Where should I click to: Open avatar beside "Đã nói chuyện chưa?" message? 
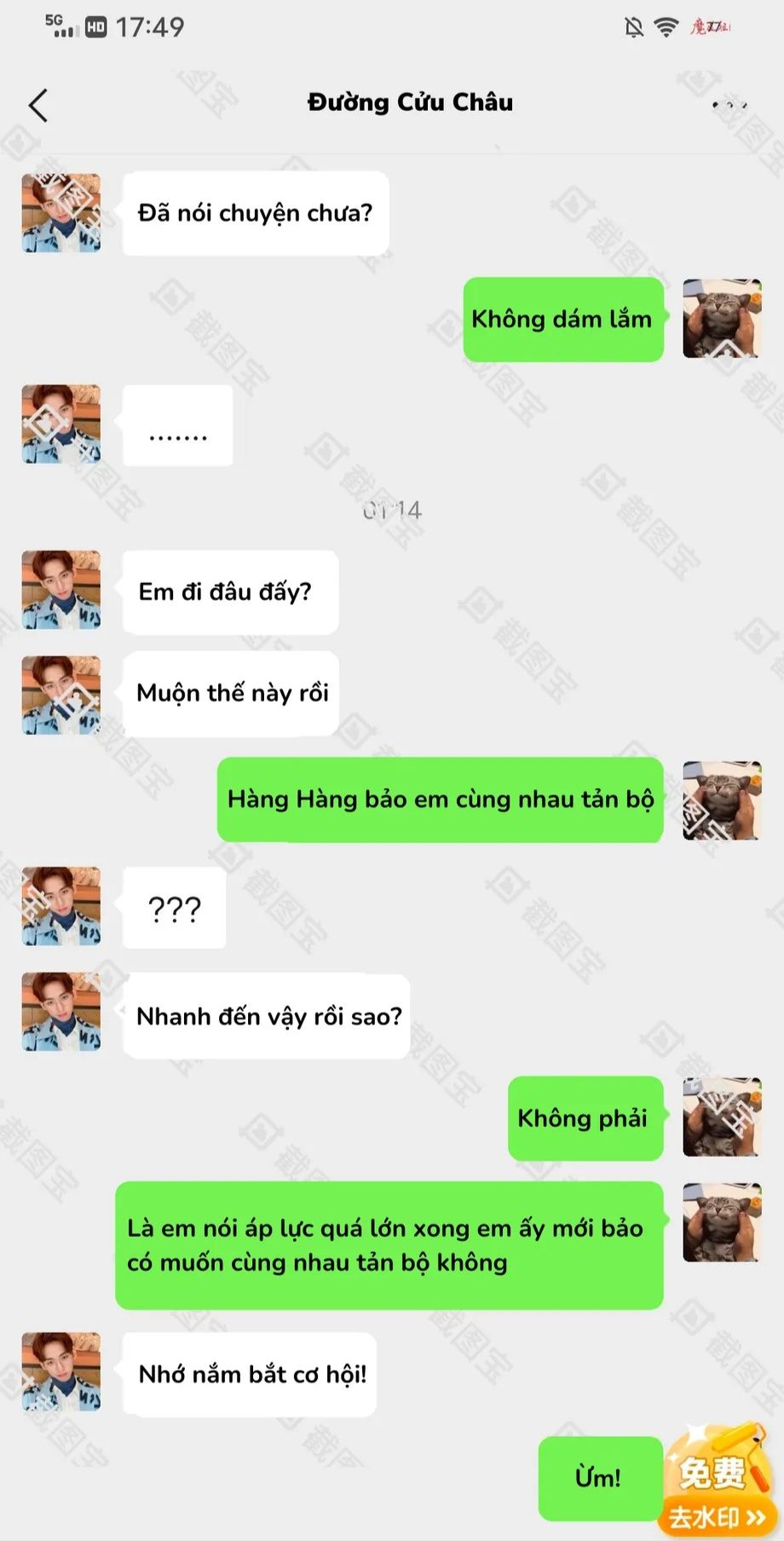click(x=61, y=213)
